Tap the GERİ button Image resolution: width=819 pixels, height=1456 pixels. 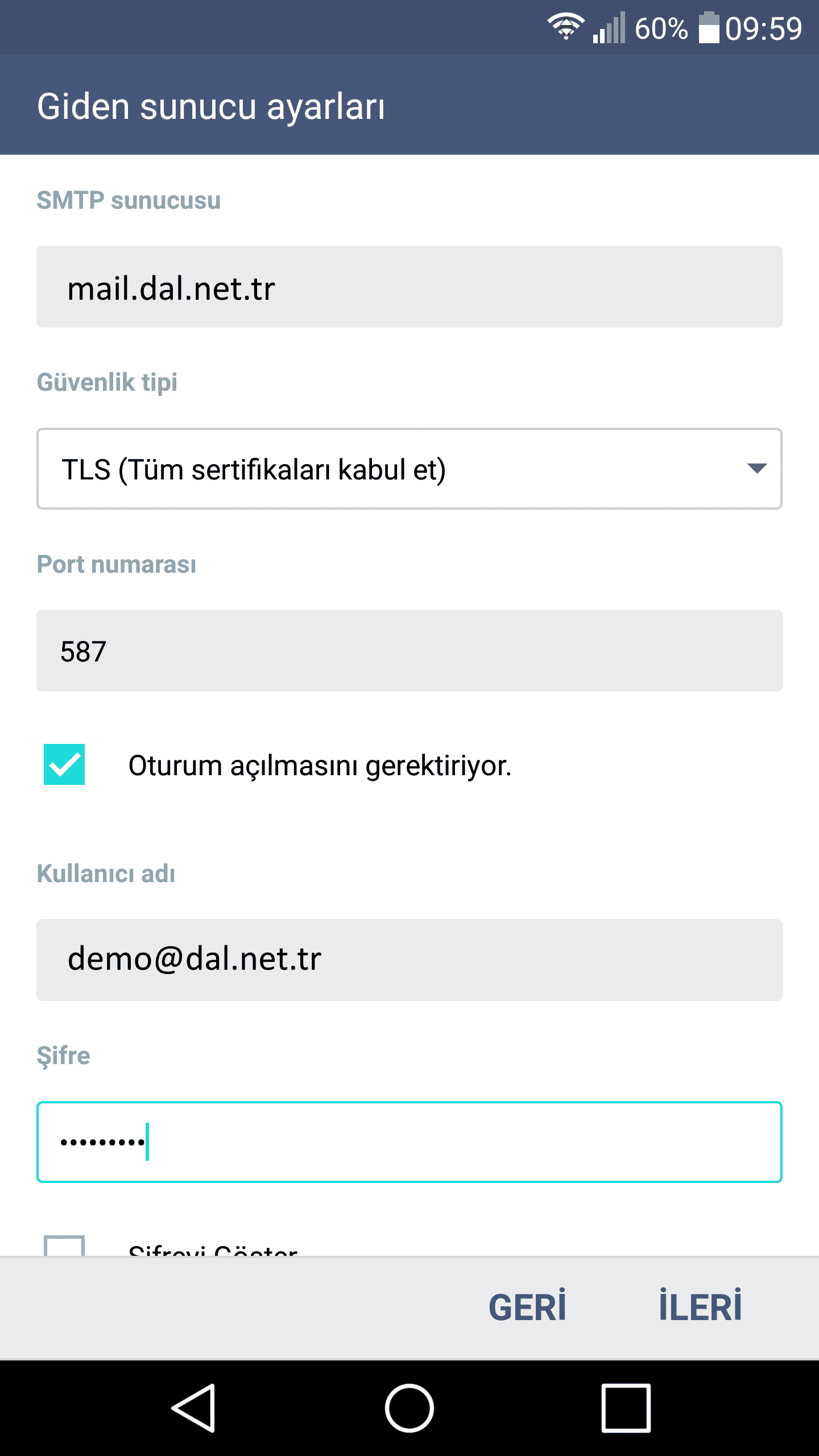[x=527, y=1308]
